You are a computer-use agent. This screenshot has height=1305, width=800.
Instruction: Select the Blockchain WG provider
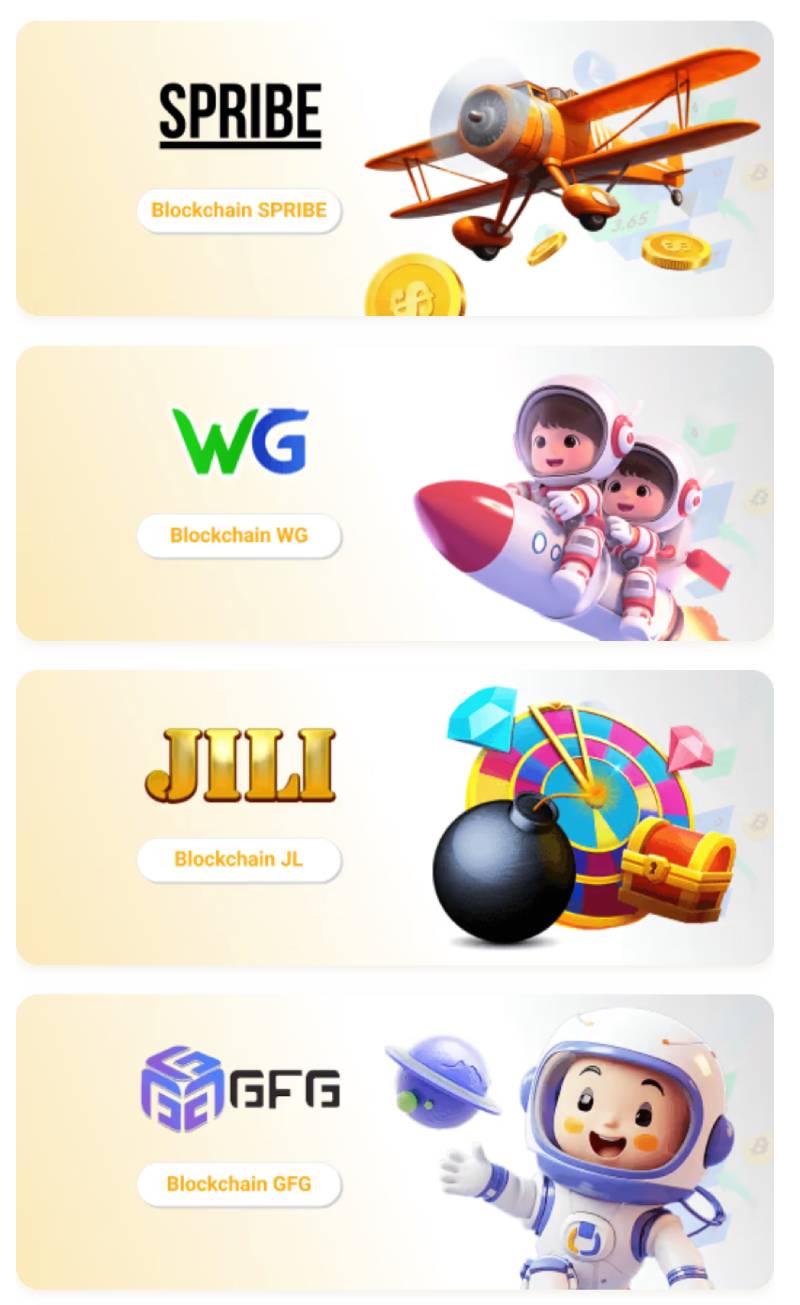pyautogui.click(x=239, y=535)
